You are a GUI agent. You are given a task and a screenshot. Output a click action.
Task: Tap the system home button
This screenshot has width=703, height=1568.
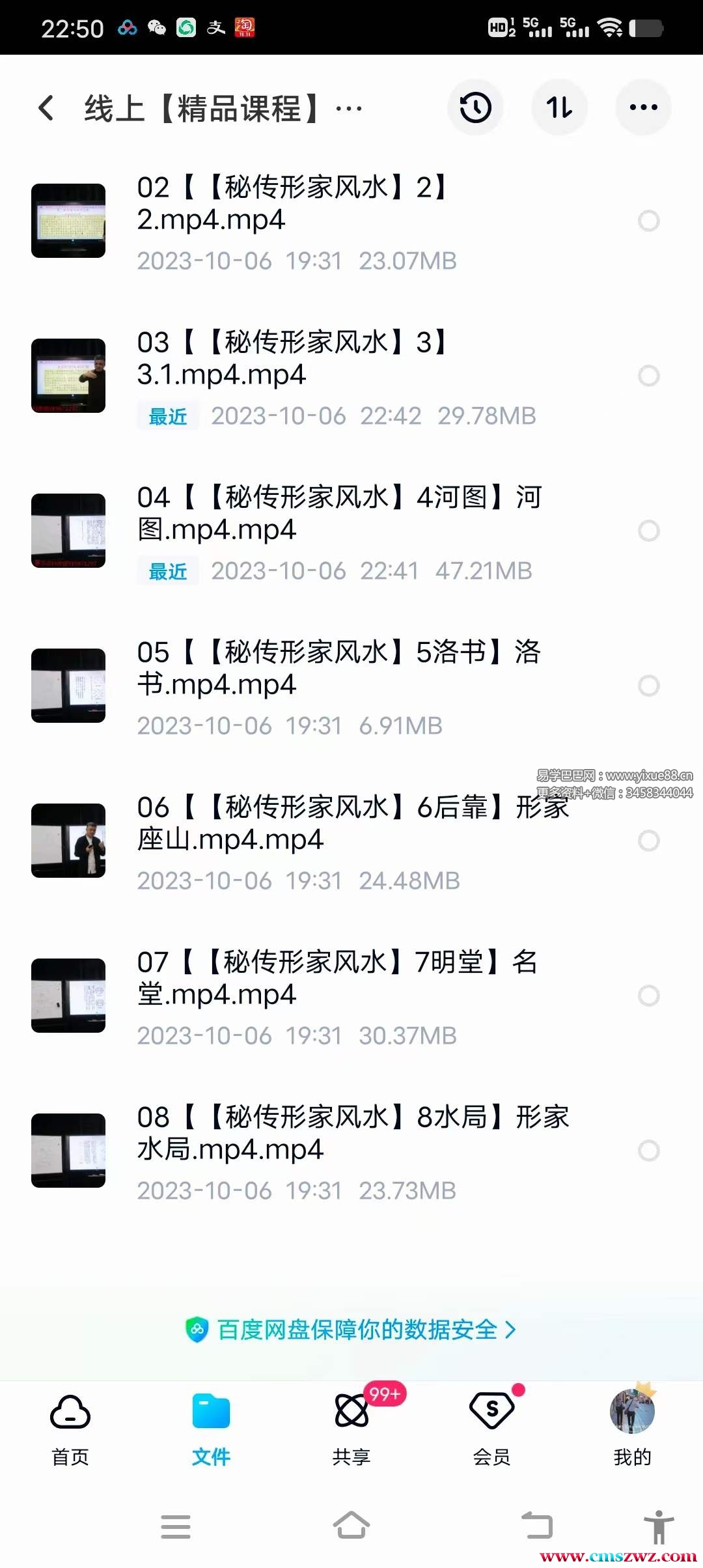pyautogui.click(x=351, y=1526)
